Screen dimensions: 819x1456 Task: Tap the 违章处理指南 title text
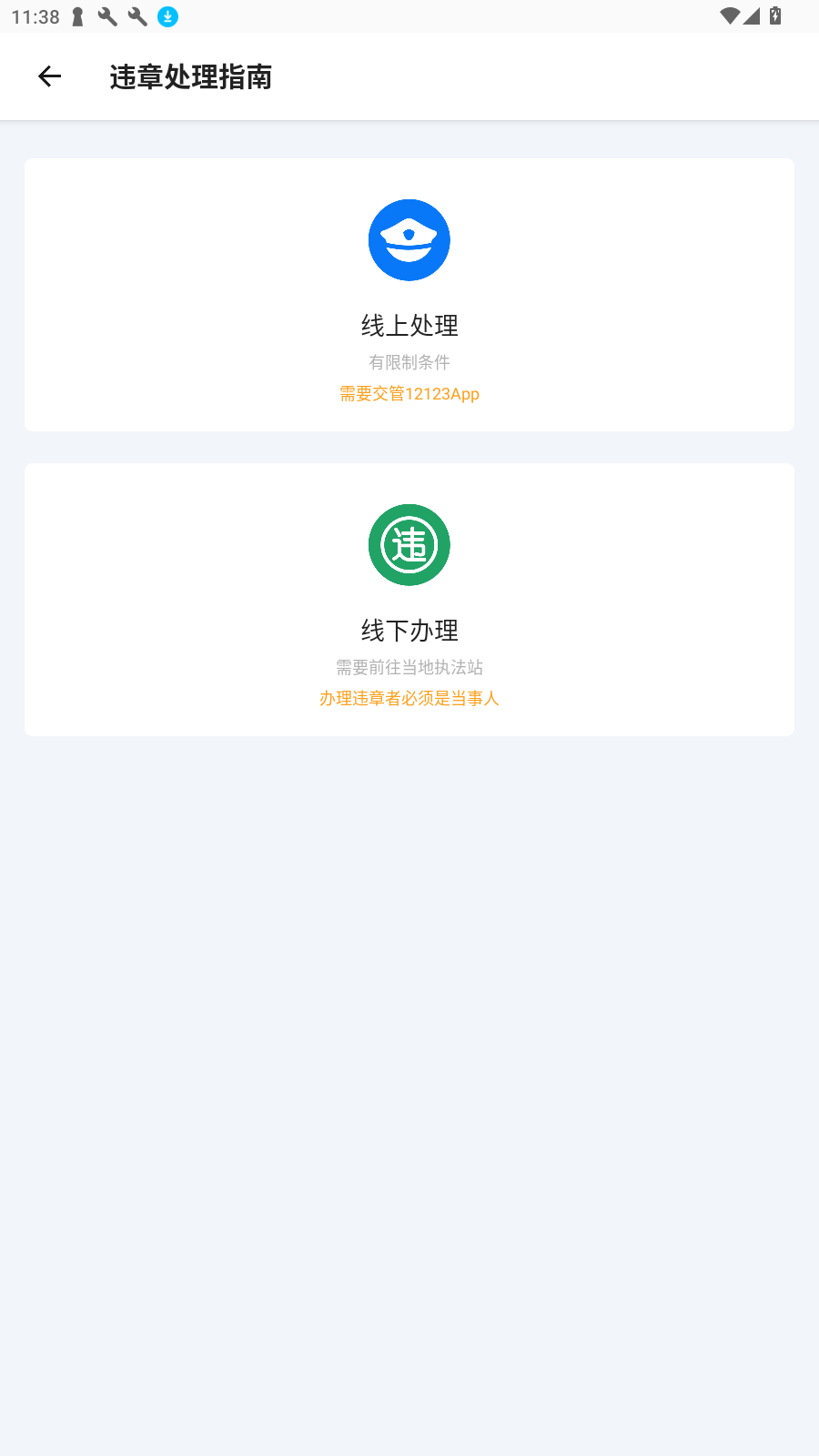click(190, 77)
